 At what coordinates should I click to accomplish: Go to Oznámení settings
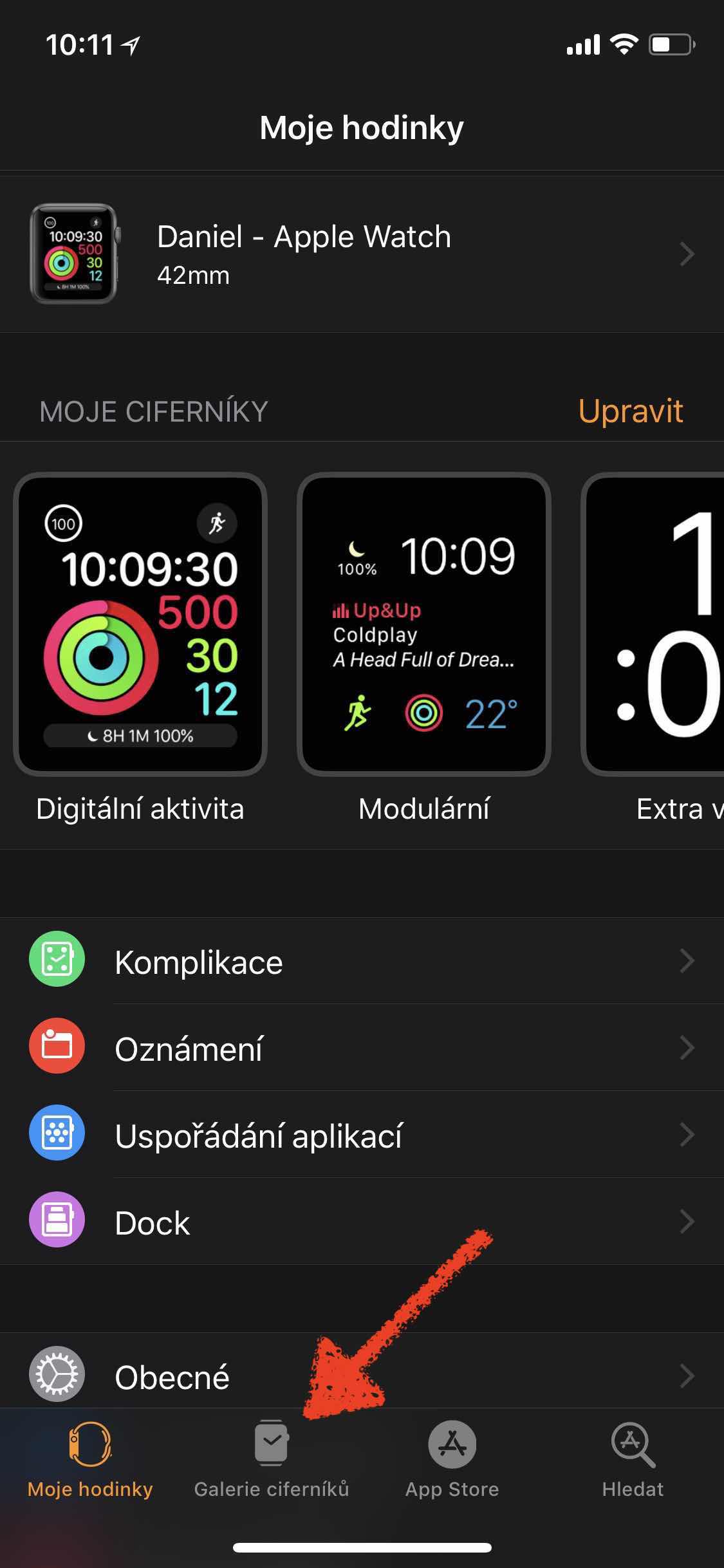point(362,1049)
